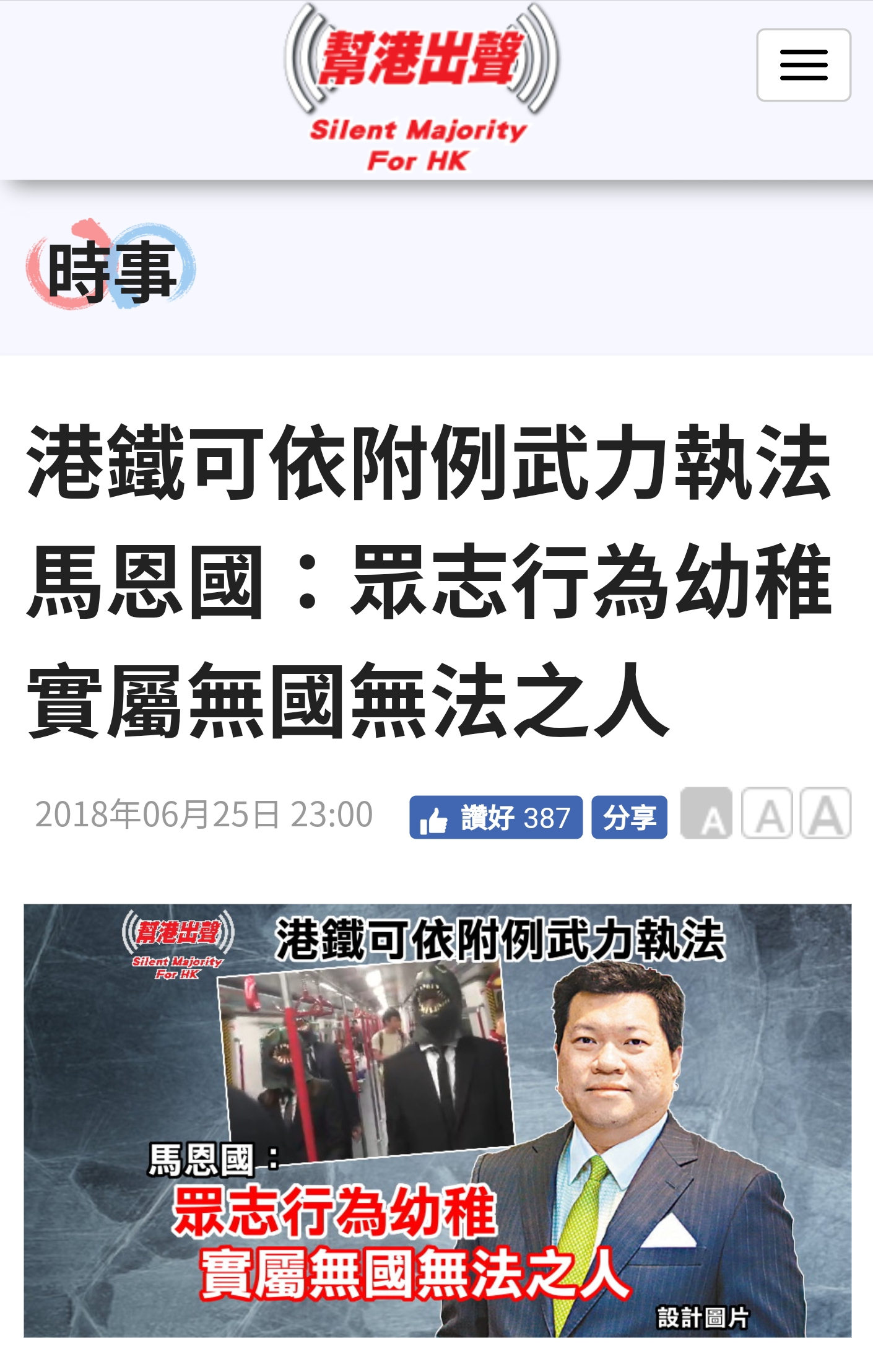Select the small font size A
The height and width of the screenshot is (1372, 873).
coord(706,814)
